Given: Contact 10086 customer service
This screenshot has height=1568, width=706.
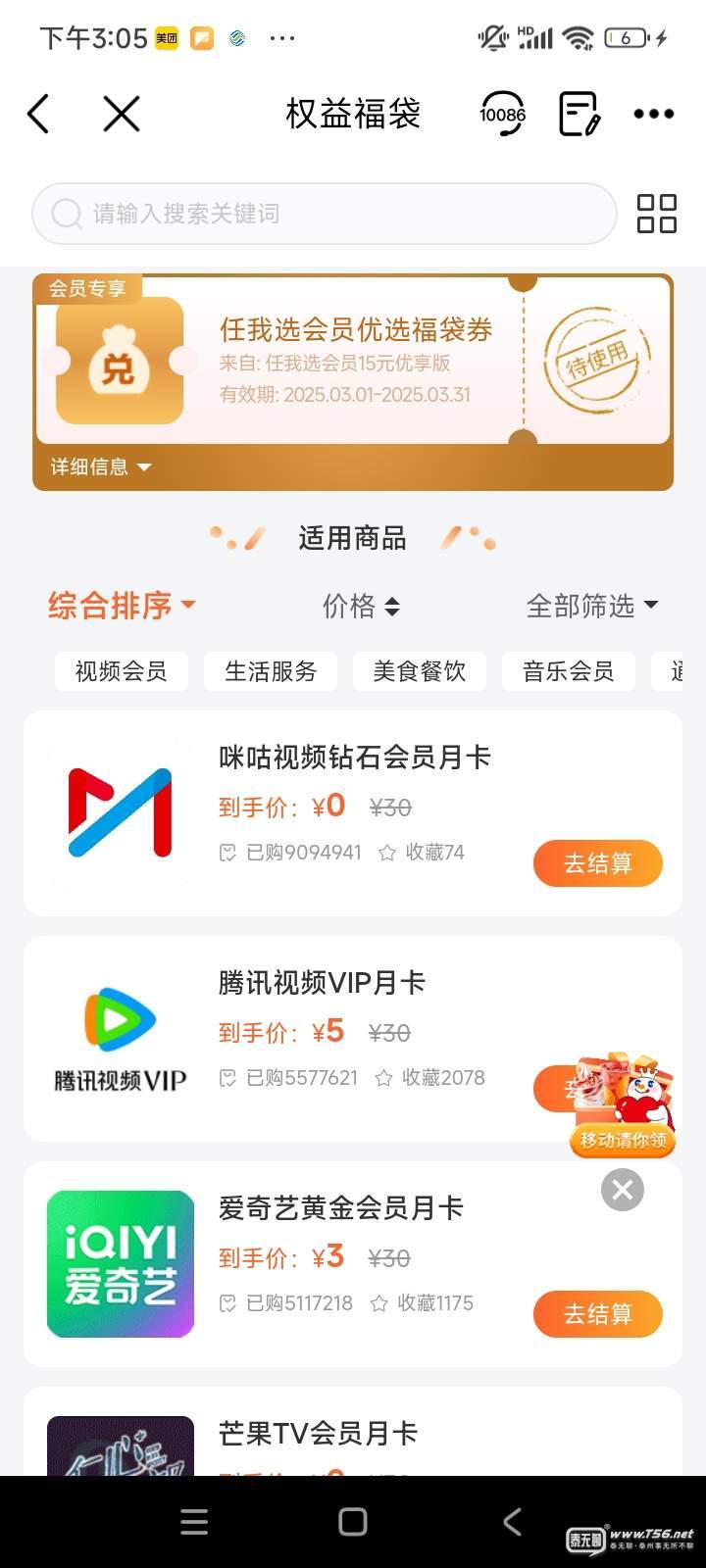Looking at the screenshot, I should [x=502, y=115].
